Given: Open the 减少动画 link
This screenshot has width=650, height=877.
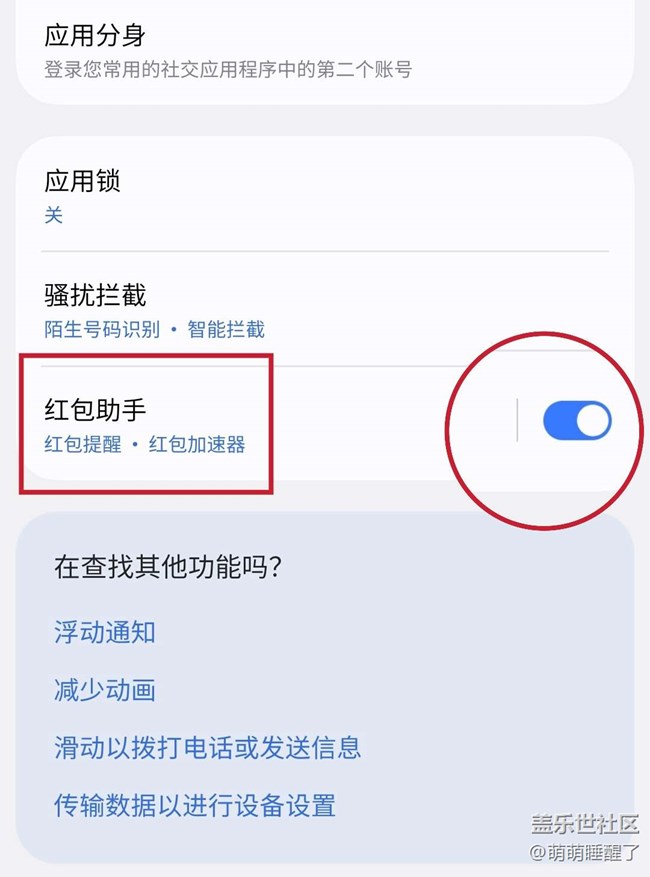Looking at the screenshot, I should pyautogui.click(x=105, y=690).
